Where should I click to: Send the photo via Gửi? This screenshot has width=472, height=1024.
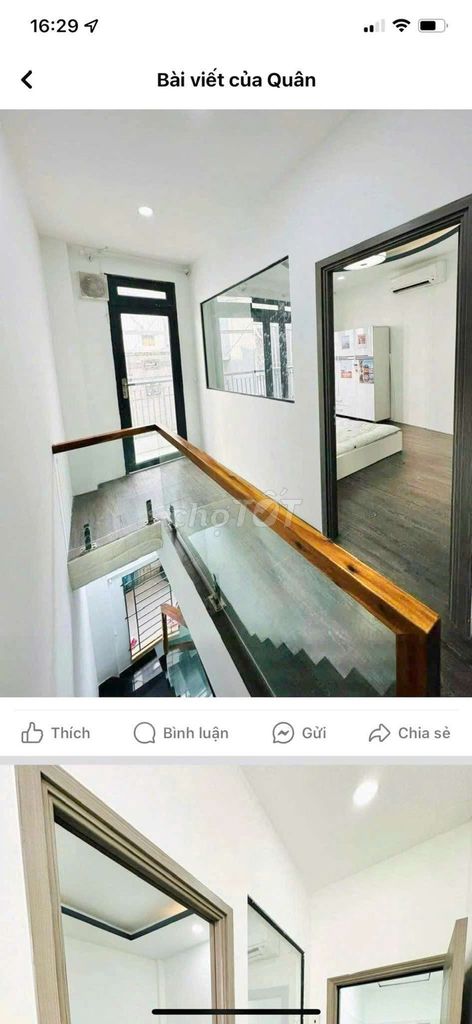(299, 733)
